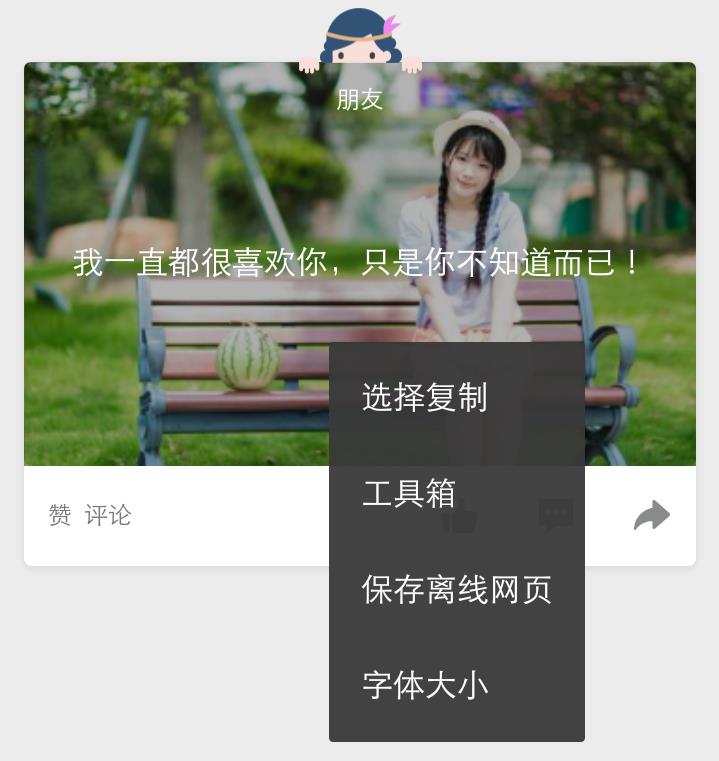
Task: Tap 赞 to like the post
Action: pos(60,515)
